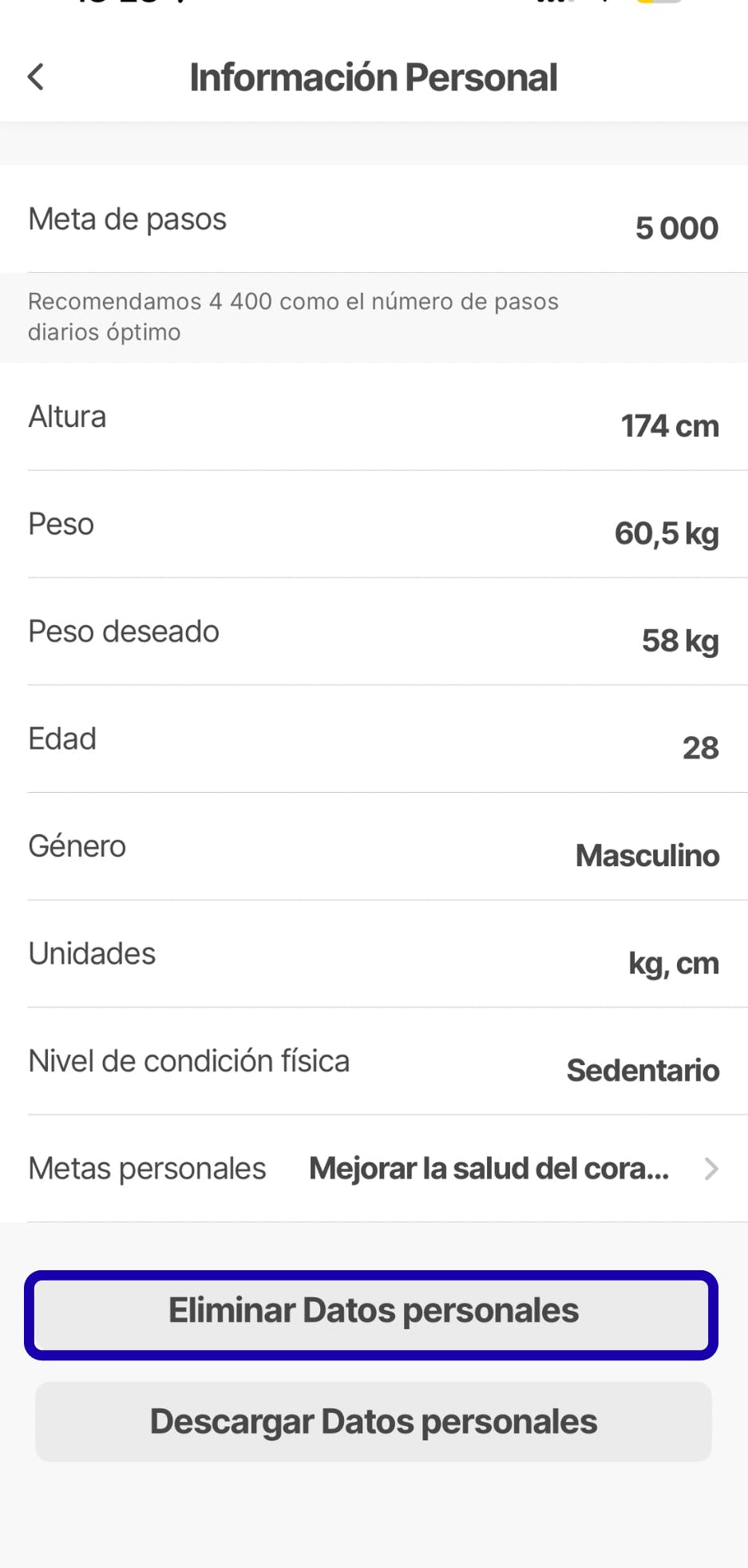Screen dimensions: 748x1568
Task: Change the Género selection
Action: pos(647,855)
